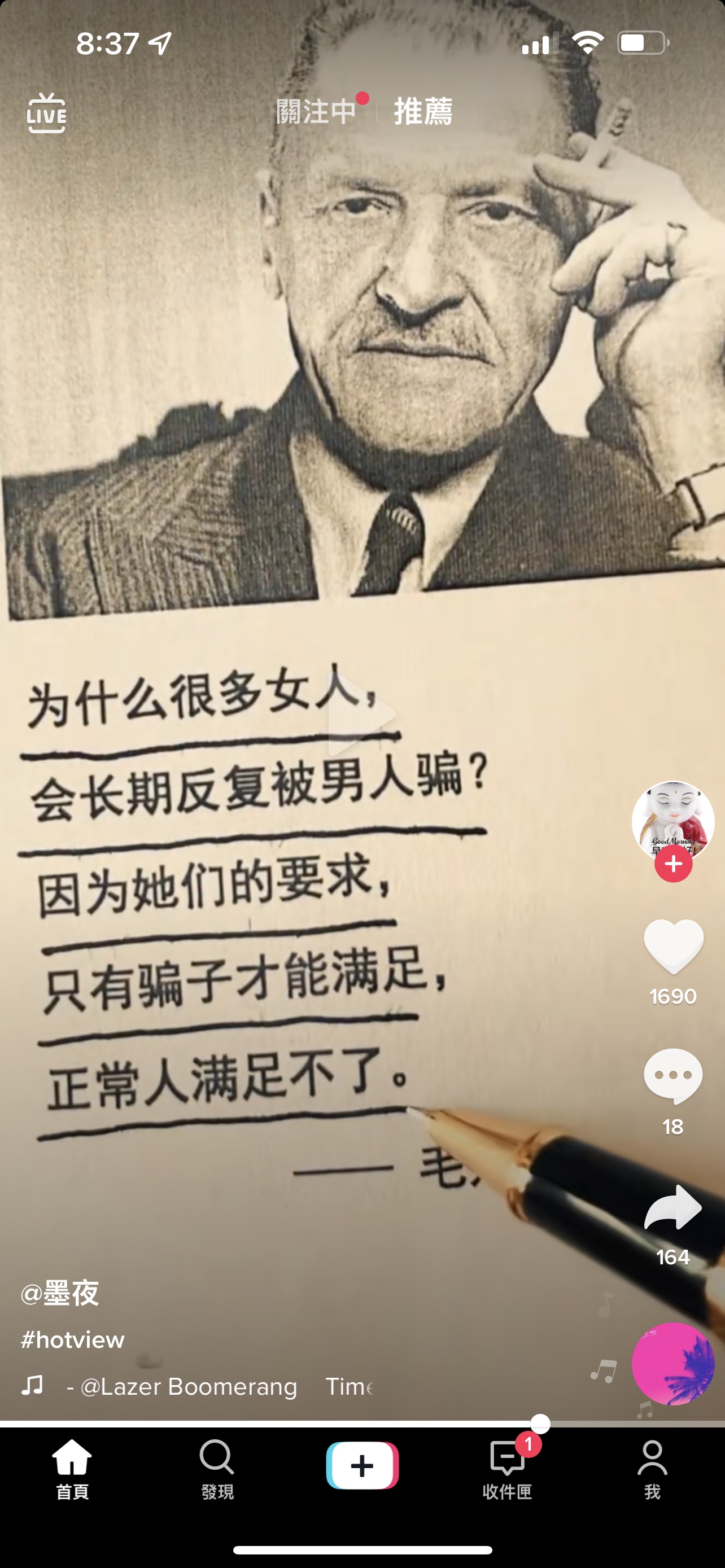This screenshot has height=1568, width=725.
Task: Create a new video with plus button
Action: pos(362,1465)
